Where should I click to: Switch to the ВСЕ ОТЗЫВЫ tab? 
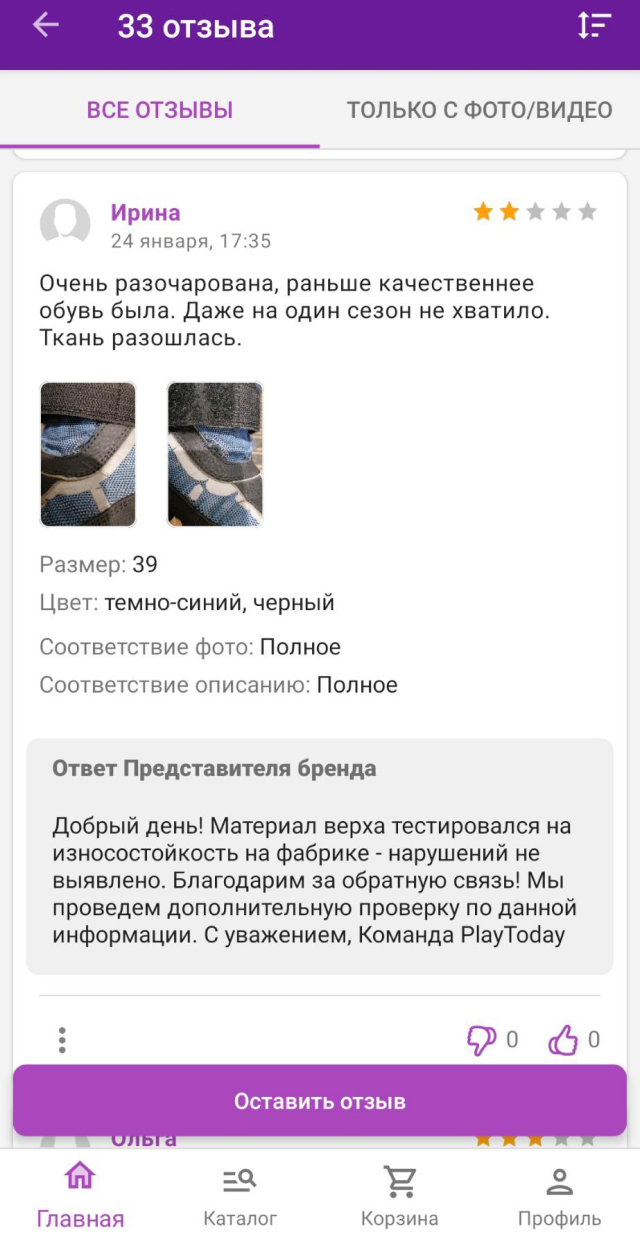[x=160, y=110]
